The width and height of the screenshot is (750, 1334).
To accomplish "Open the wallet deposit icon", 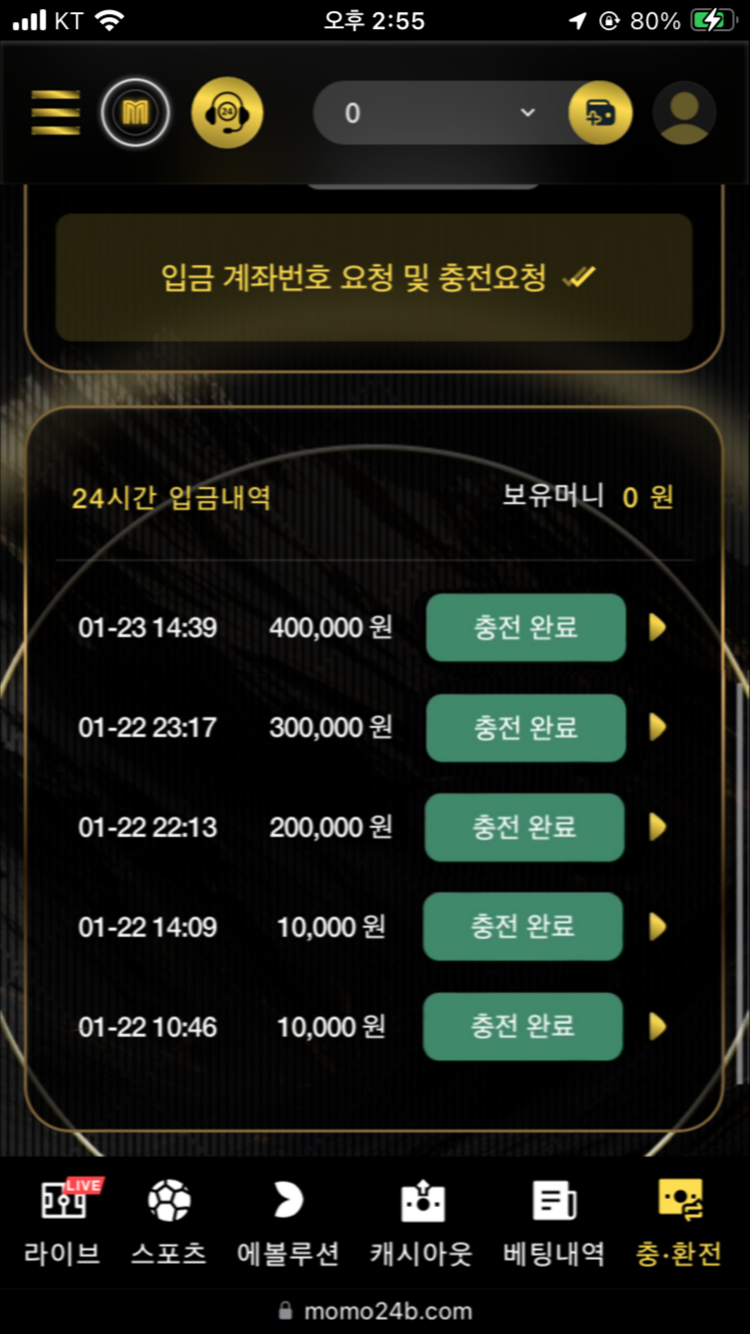I will [600, 113].
